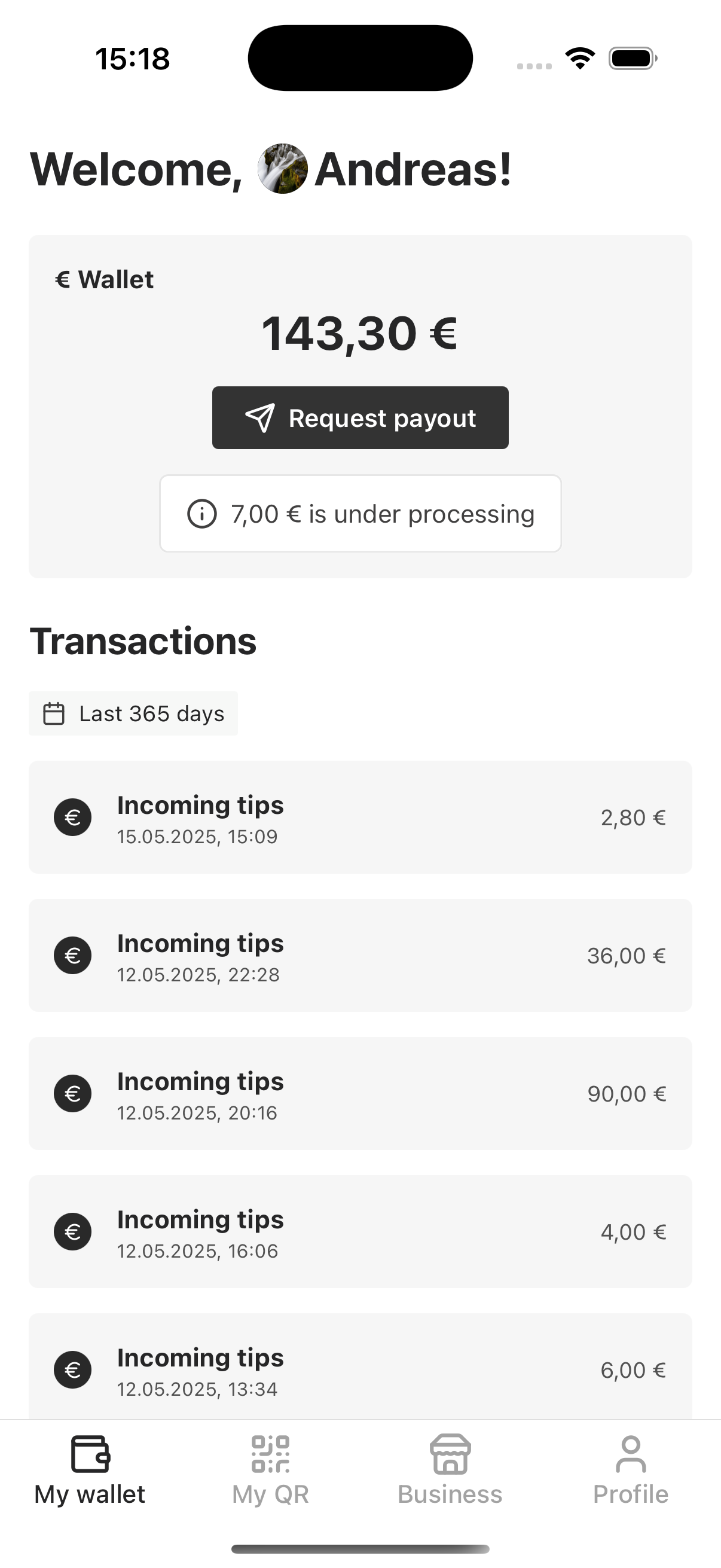Expand the 6,00 € transaction from 13:34
Viewport: 721px width, 1568px height.
[360, 1369]
